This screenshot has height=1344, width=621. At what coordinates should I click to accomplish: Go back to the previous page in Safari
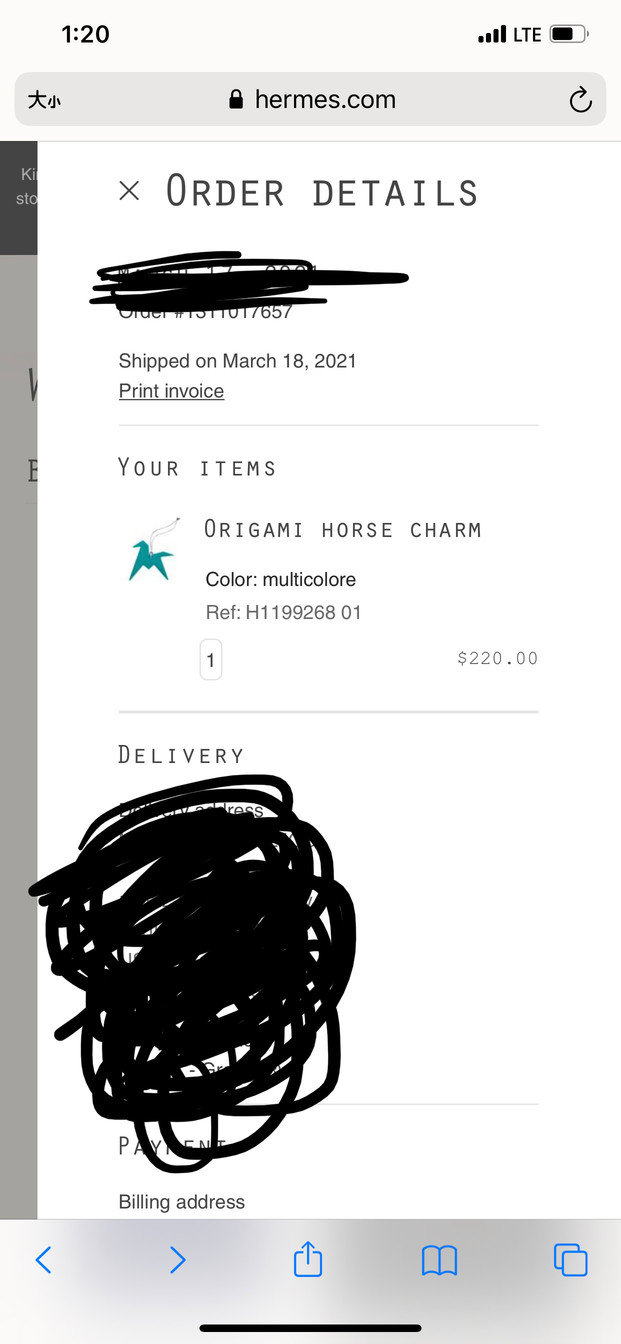[43, 1260]
